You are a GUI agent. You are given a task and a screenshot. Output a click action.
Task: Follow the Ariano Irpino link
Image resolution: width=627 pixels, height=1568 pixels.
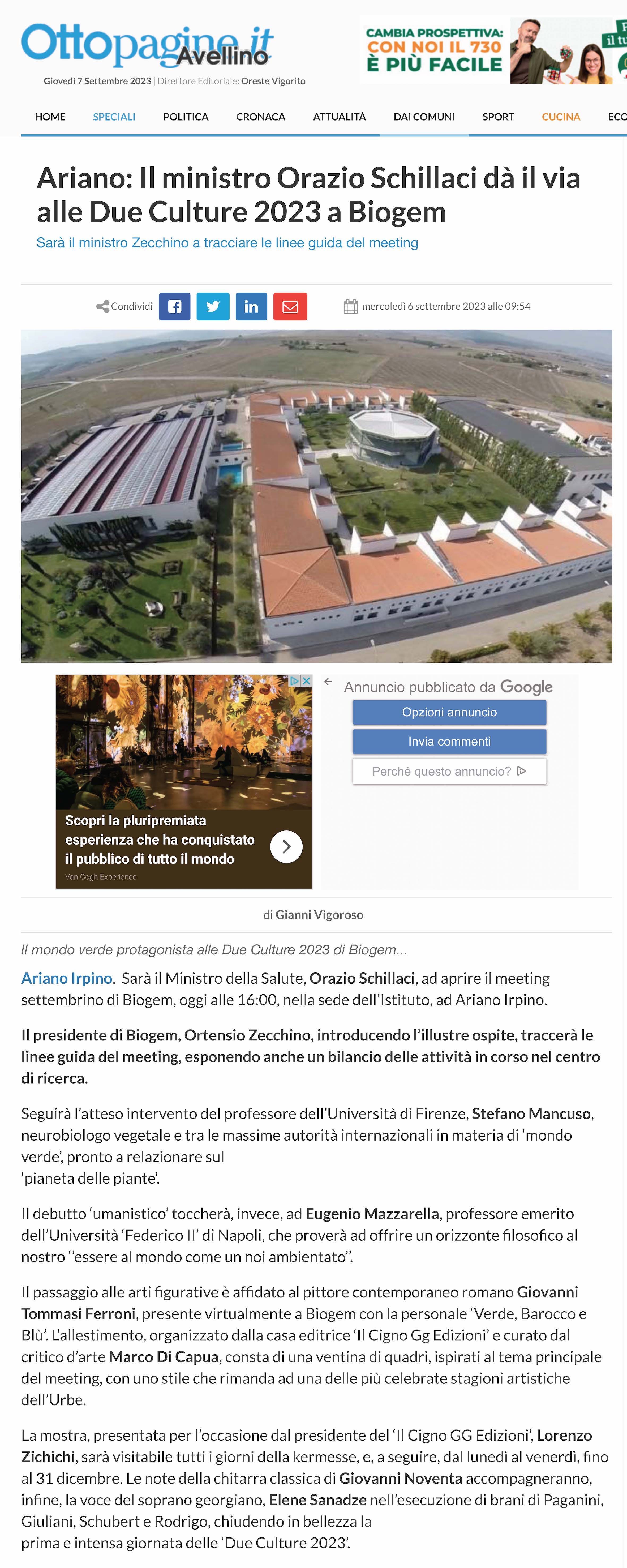[67, 978]
